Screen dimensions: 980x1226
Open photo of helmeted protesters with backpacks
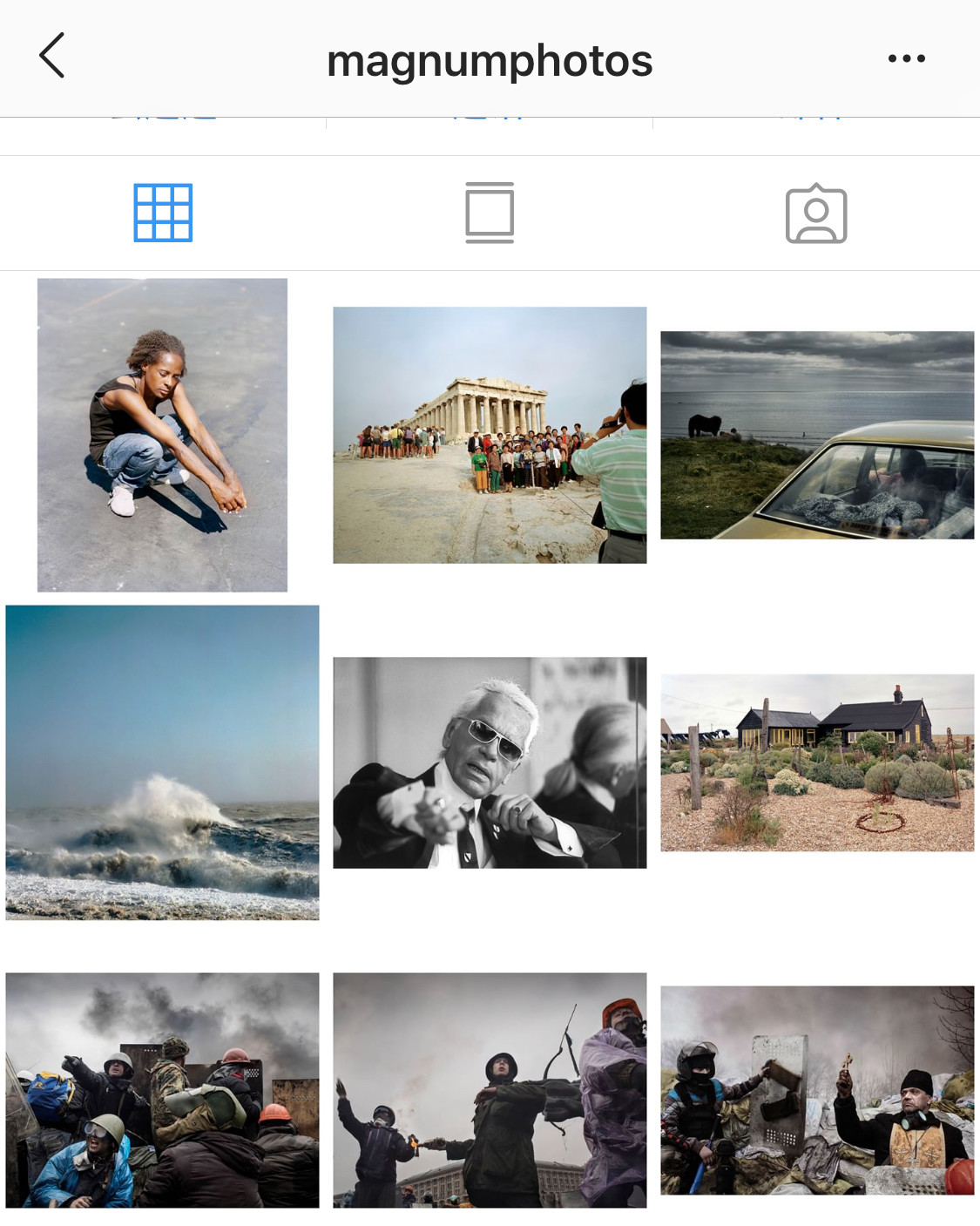pyautogui.click(x=162, y=1090)
